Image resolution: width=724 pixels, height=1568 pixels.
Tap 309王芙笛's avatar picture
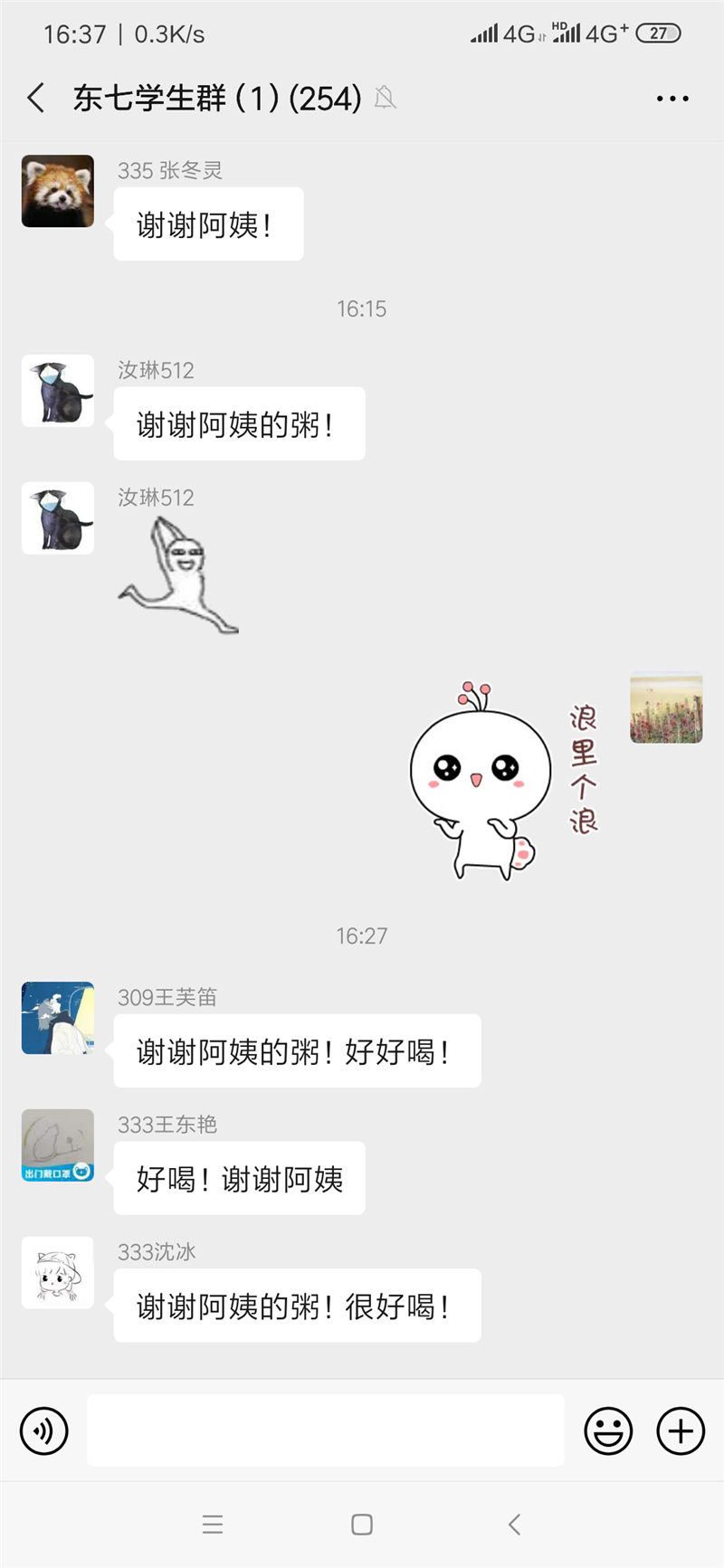[x=57, y=1018]
